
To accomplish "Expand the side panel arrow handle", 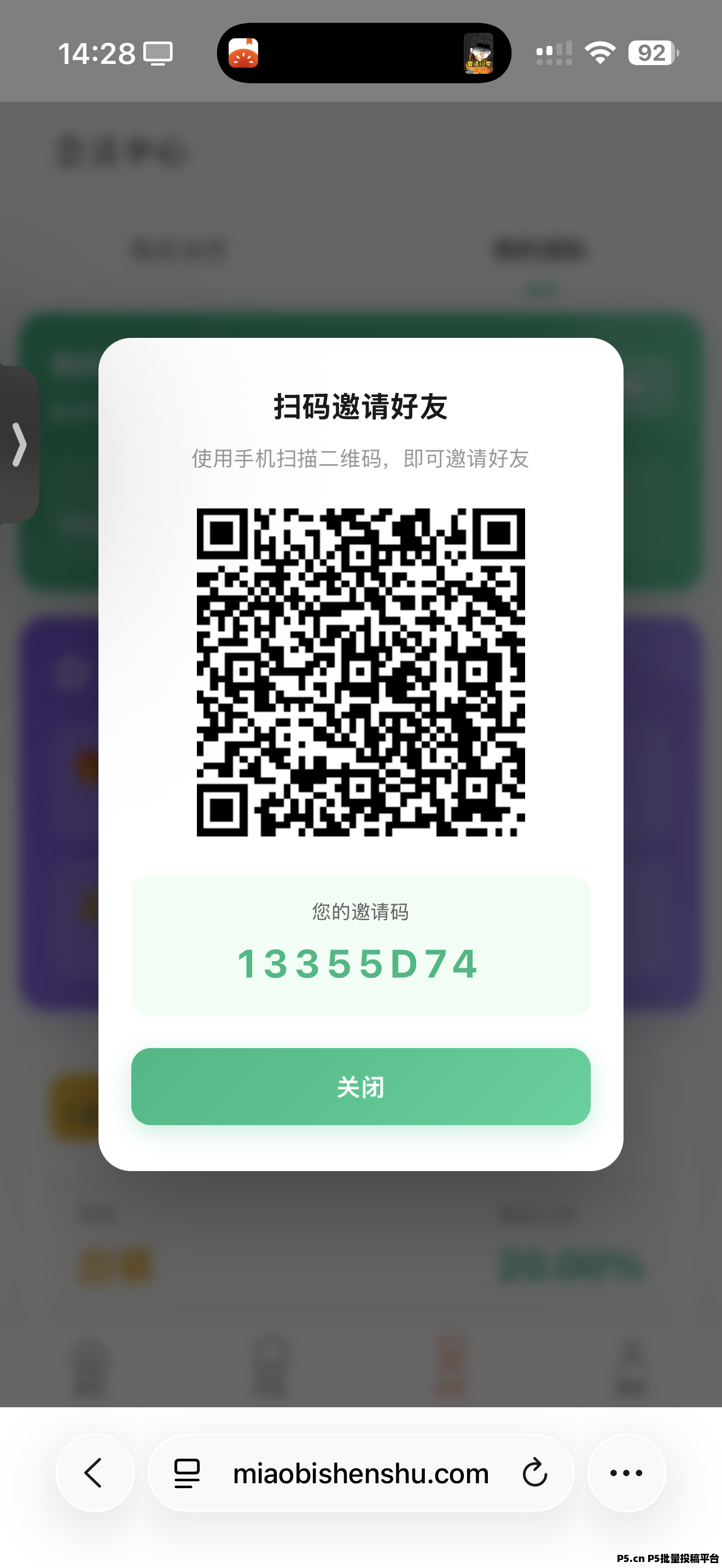I will pyautogui.click(x=20, y=444).
